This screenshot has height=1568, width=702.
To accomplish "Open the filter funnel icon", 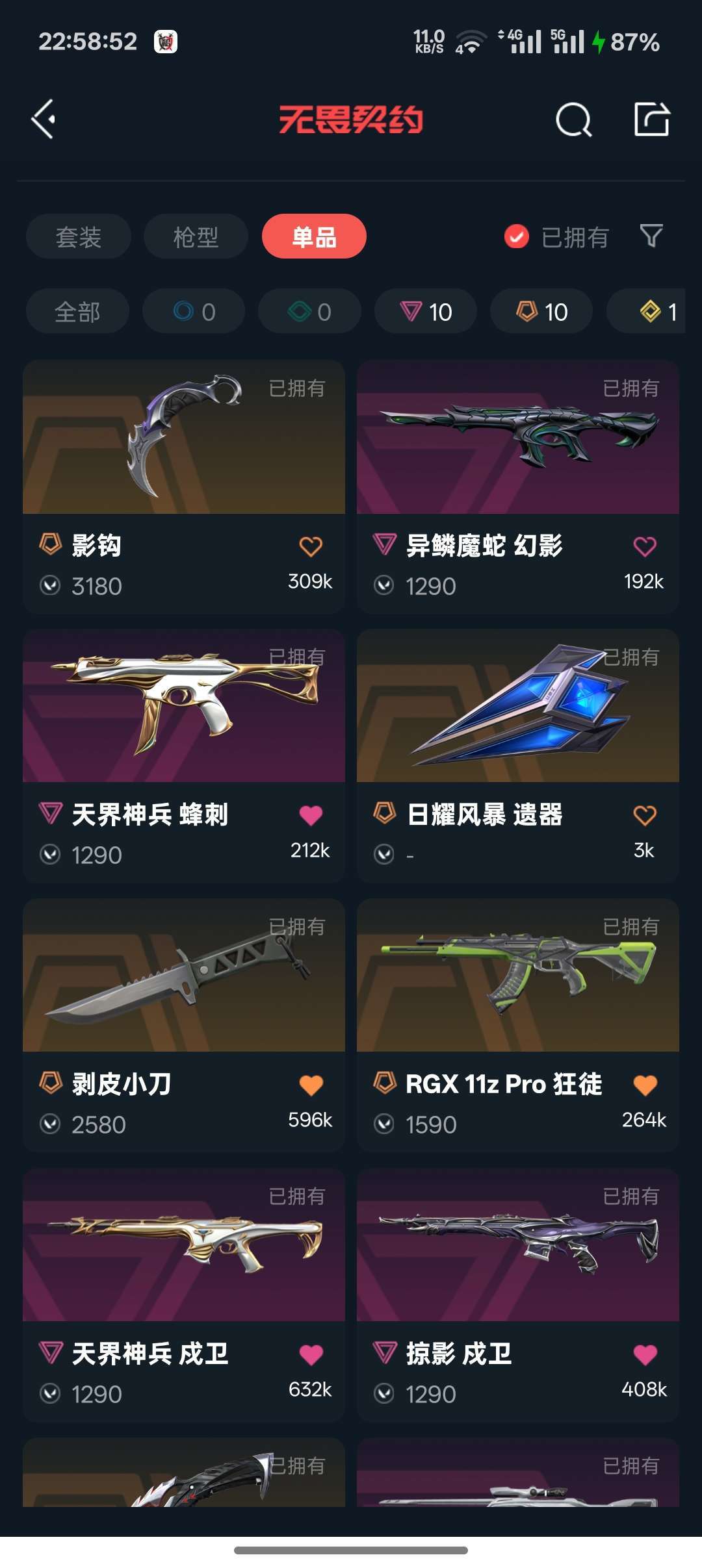I will [x=651, y=236].
